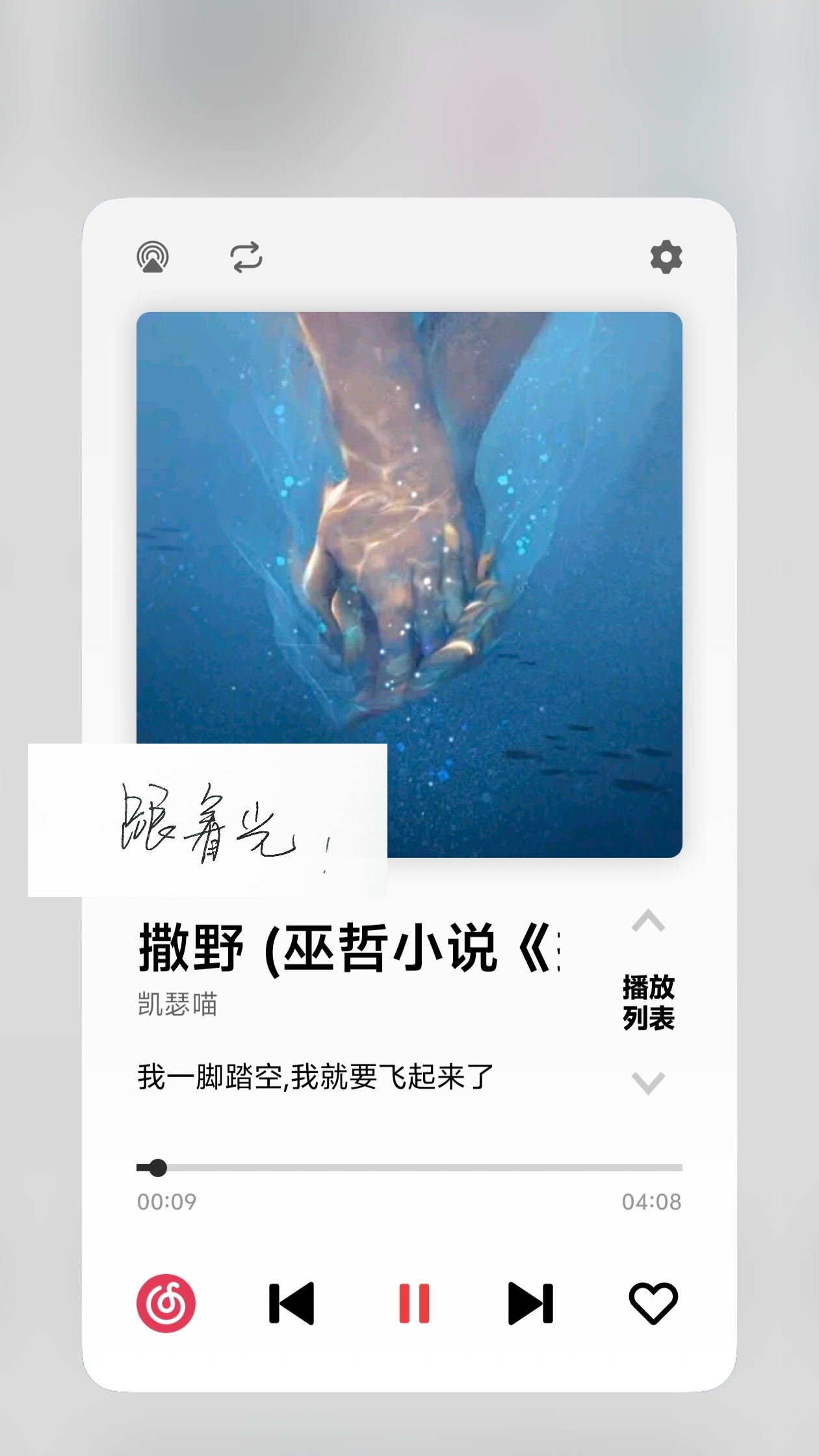Pause the current song
819x1456 pixels.
pyautogui.click(x=414, y=1303)
